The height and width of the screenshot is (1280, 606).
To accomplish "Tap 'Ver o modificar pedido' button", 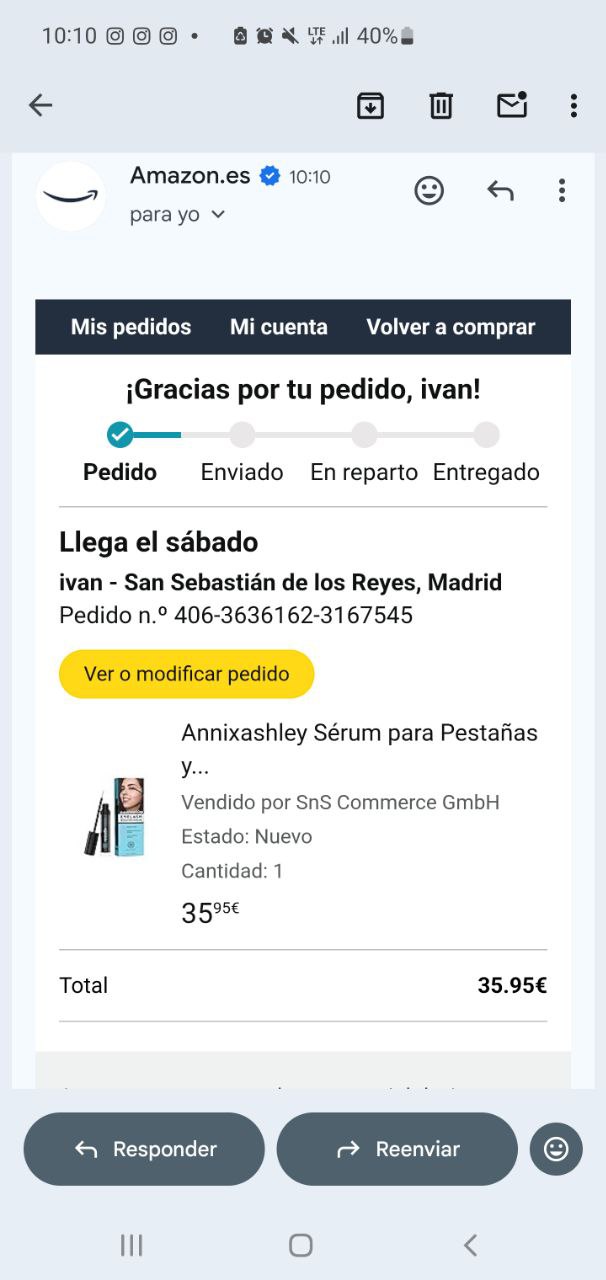I will point(187,674).
